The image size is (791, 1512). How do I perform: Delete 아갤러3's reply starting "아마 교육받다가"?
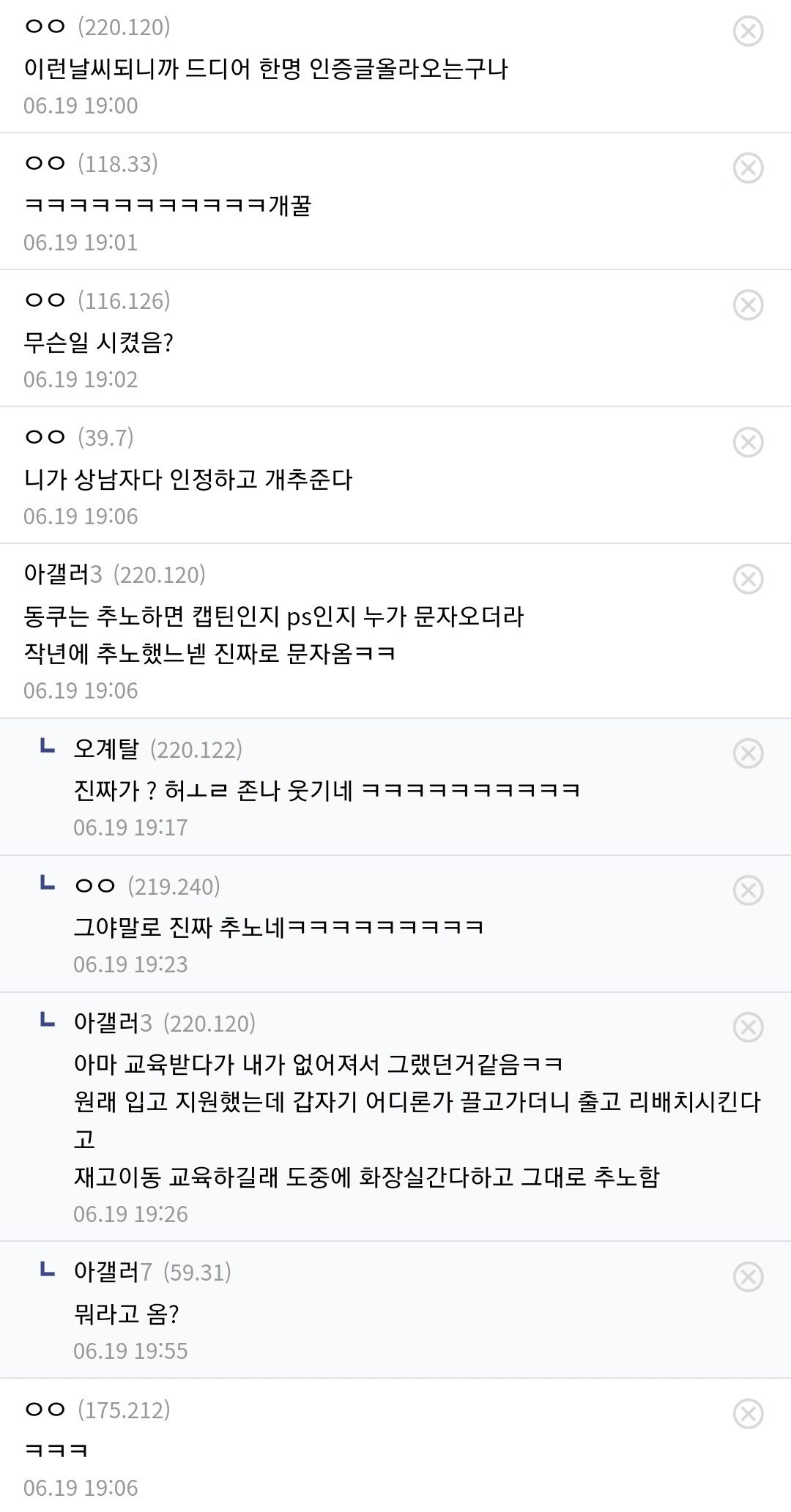click(748, 1027)
